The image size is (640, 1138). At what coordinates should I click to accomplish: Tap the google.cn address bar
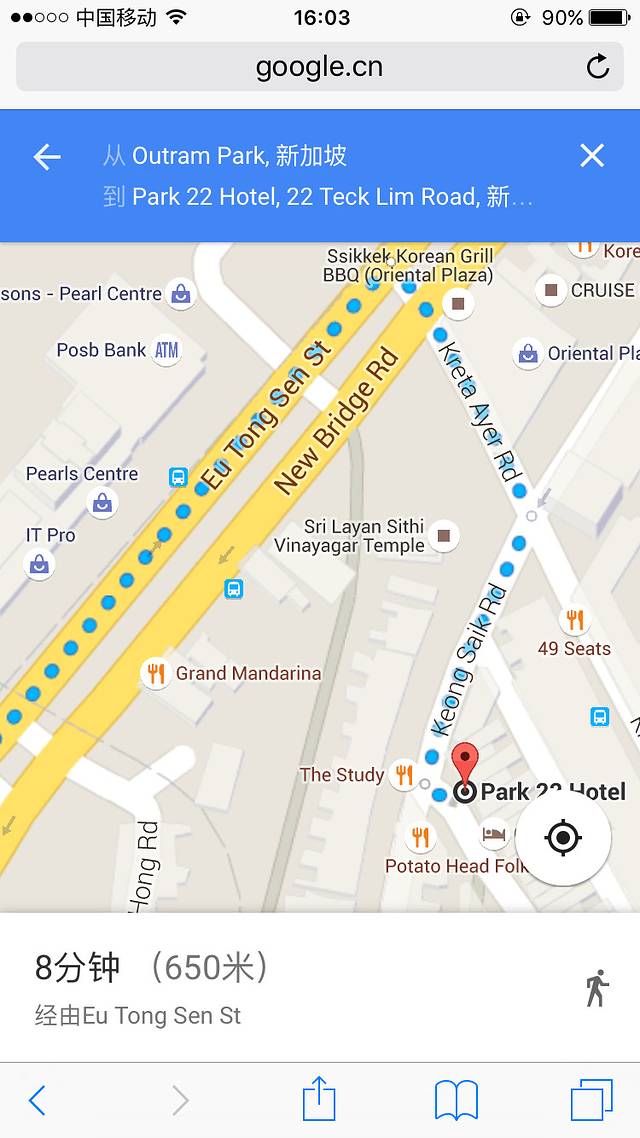tap(319, 67)
